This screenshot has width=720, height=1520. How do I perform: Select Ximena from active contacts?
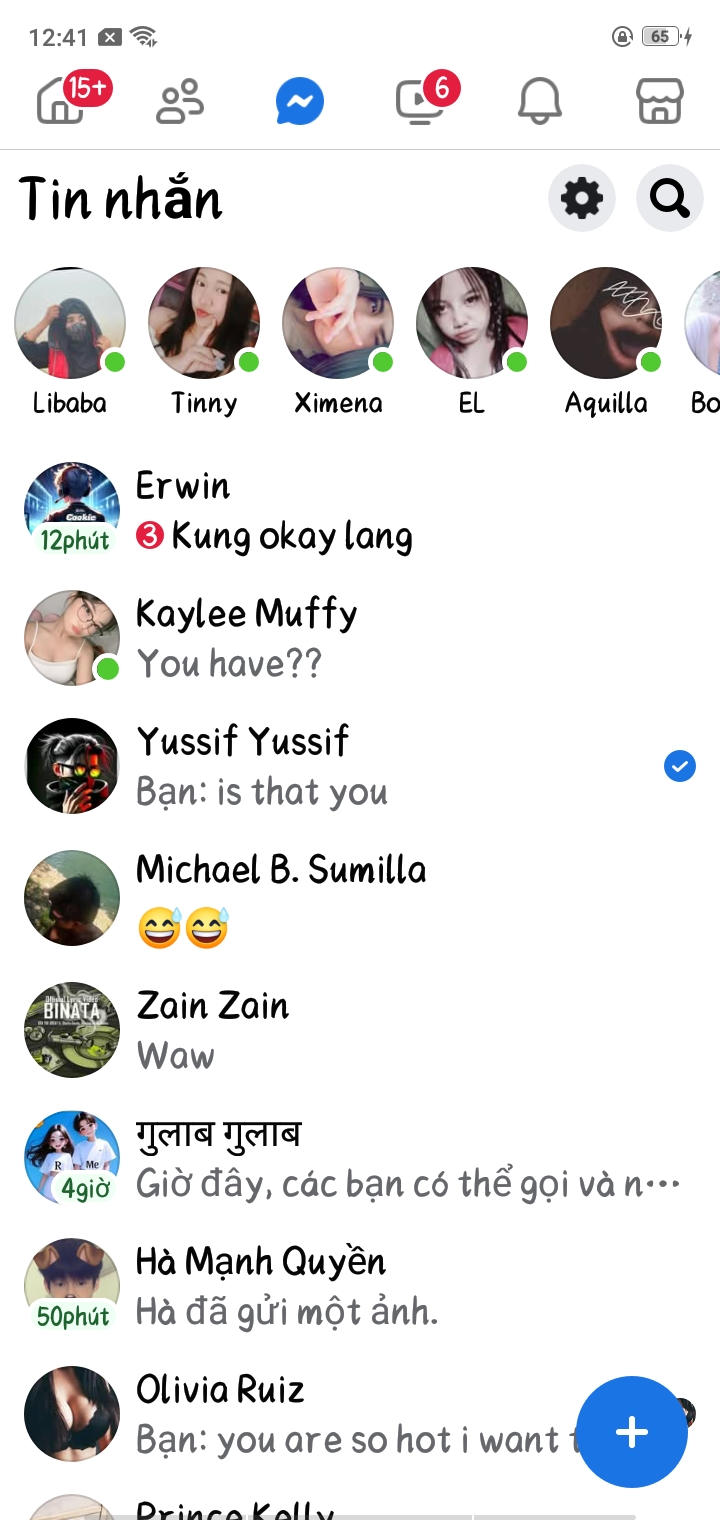click(x=338, y=323)
